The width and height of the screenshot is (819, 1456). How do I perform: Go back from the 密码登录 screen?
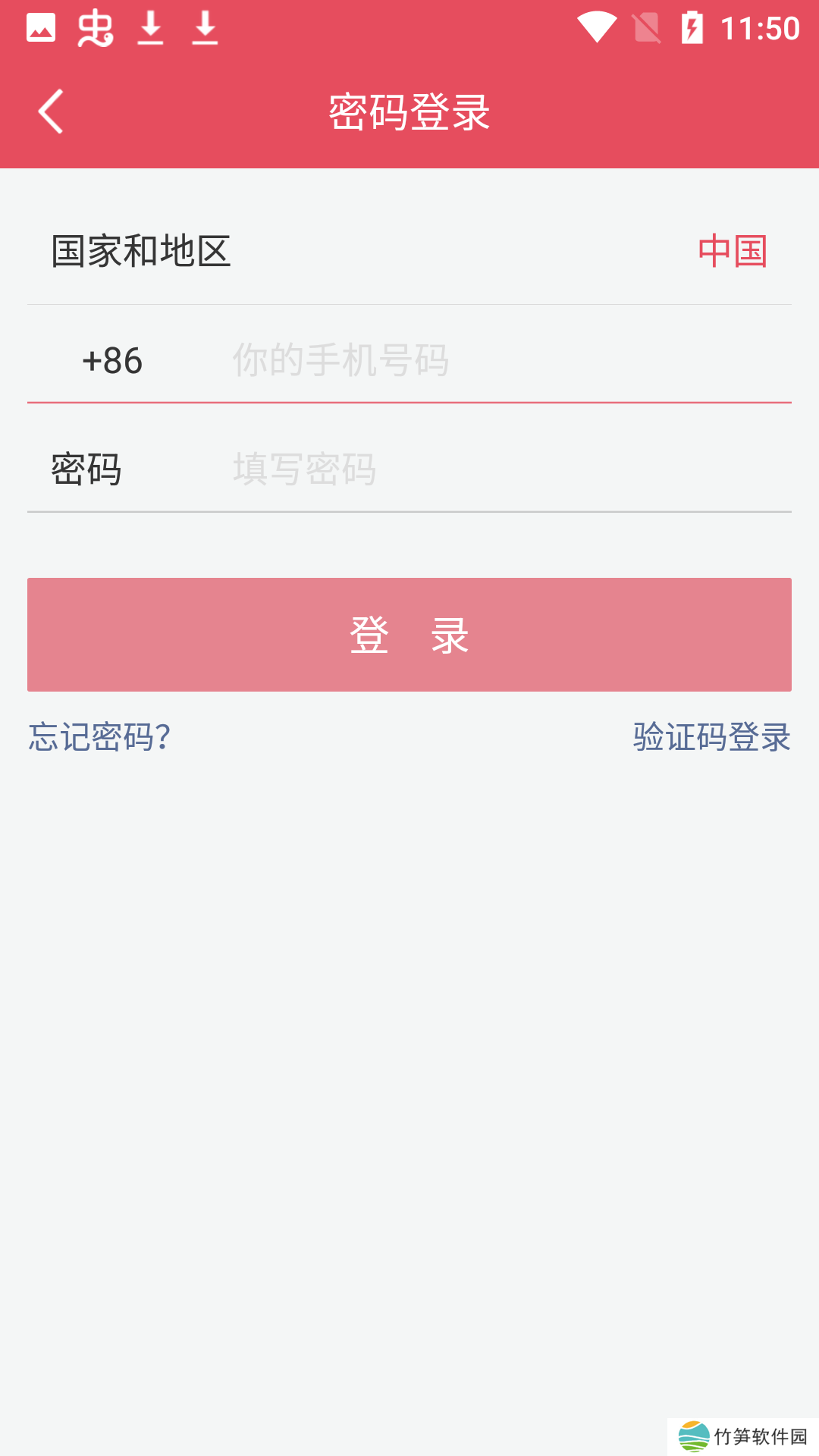click(x=51, y=111)
